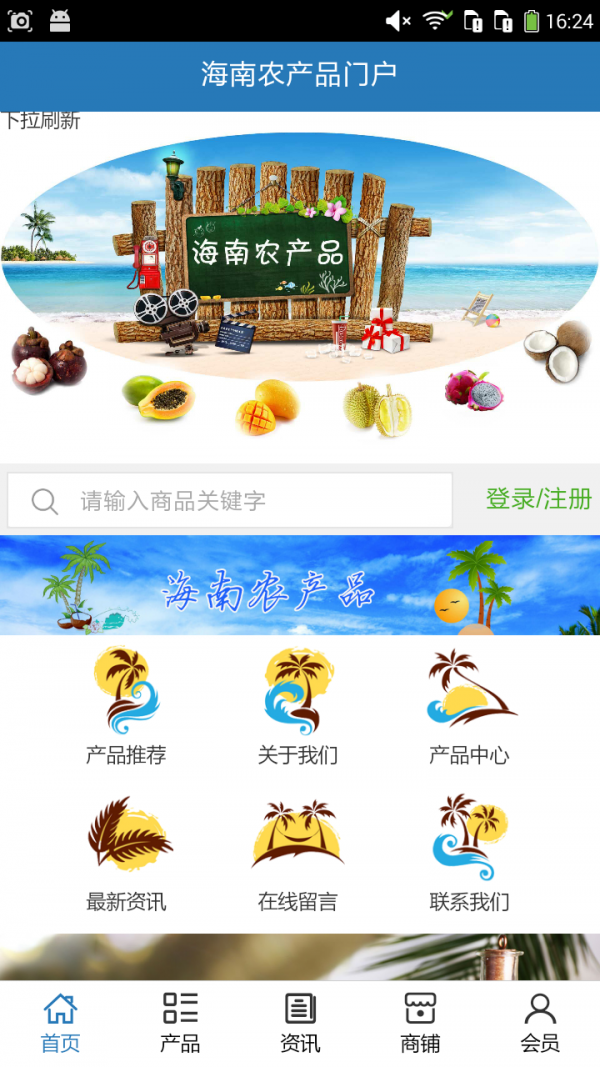This screenshot has height=1067, width=600.
Task: Open 关于我们 grid item
Action: pos(298,706)
